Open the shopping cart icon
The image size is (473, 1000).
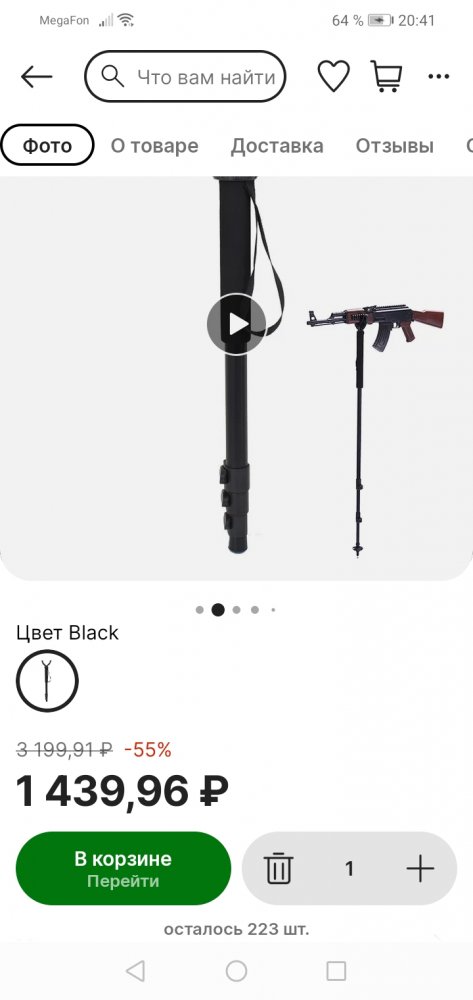click(386, 77)
